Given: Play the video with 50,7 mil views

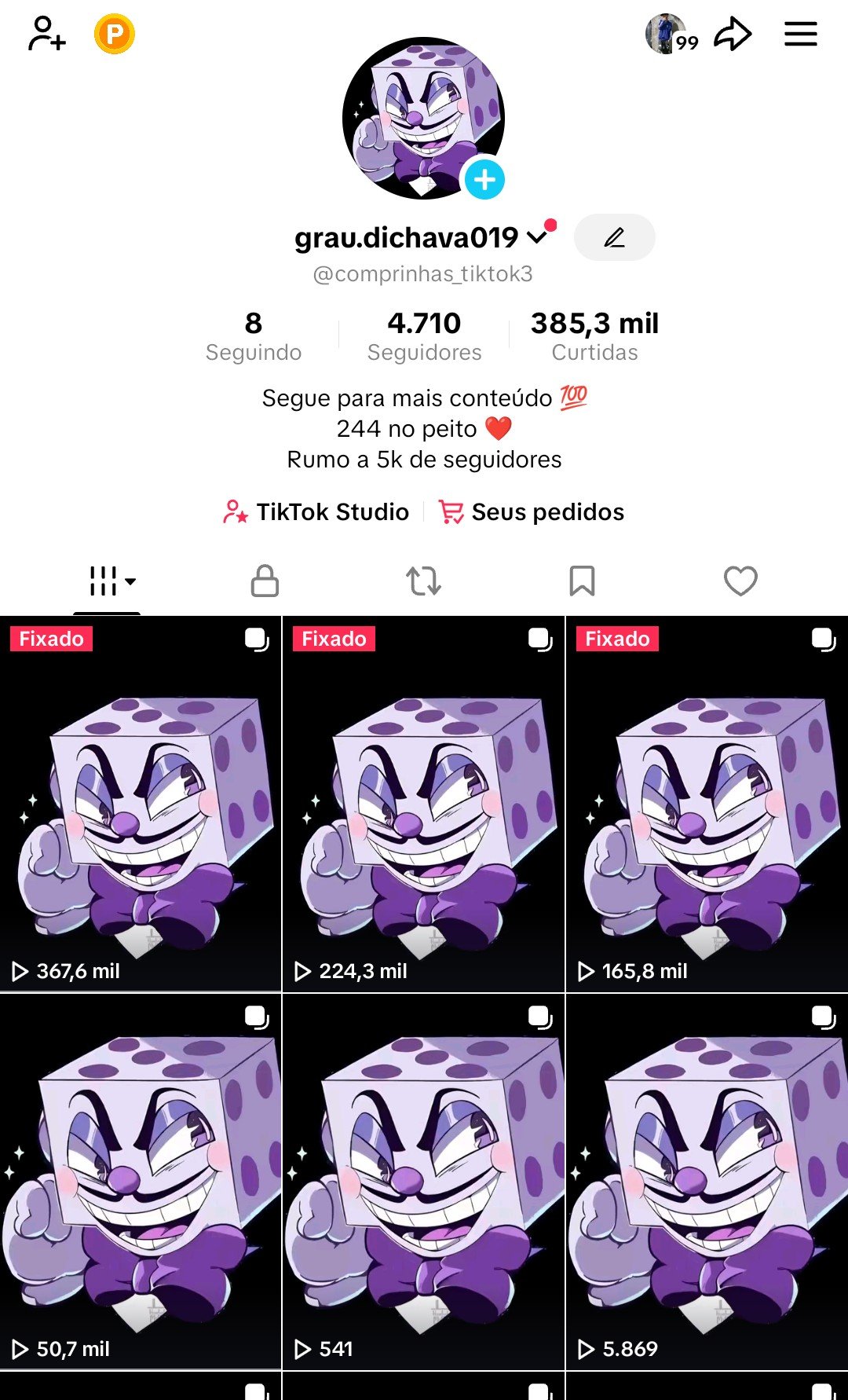Looking at the screenshot, I should pyautogui.click(x=141, y=1182).
